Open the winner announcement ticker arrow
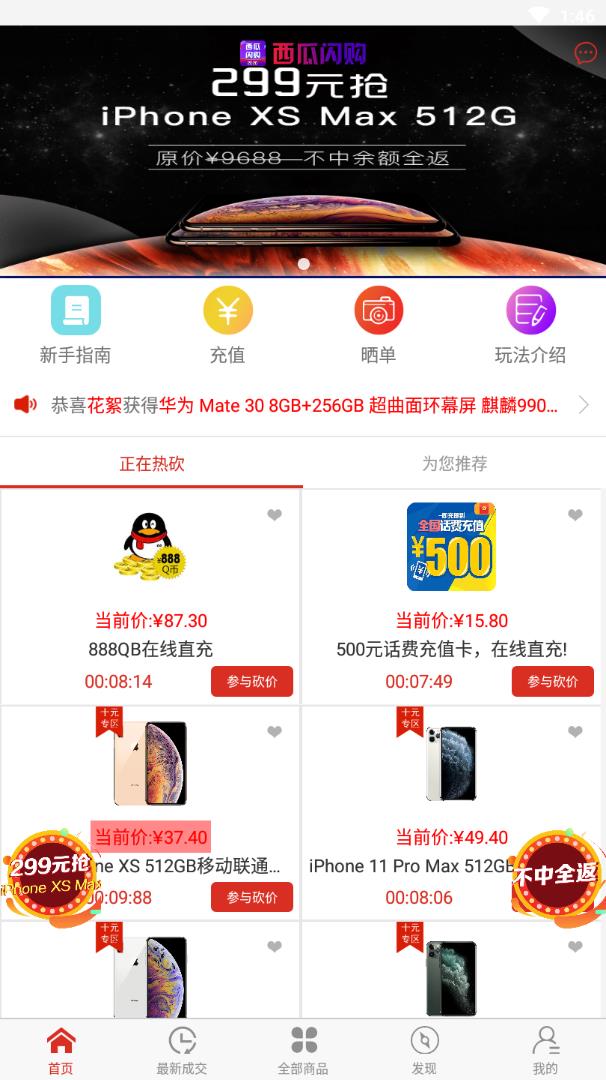This screenshot has height=1080, width=606. (x=584, y=405)
